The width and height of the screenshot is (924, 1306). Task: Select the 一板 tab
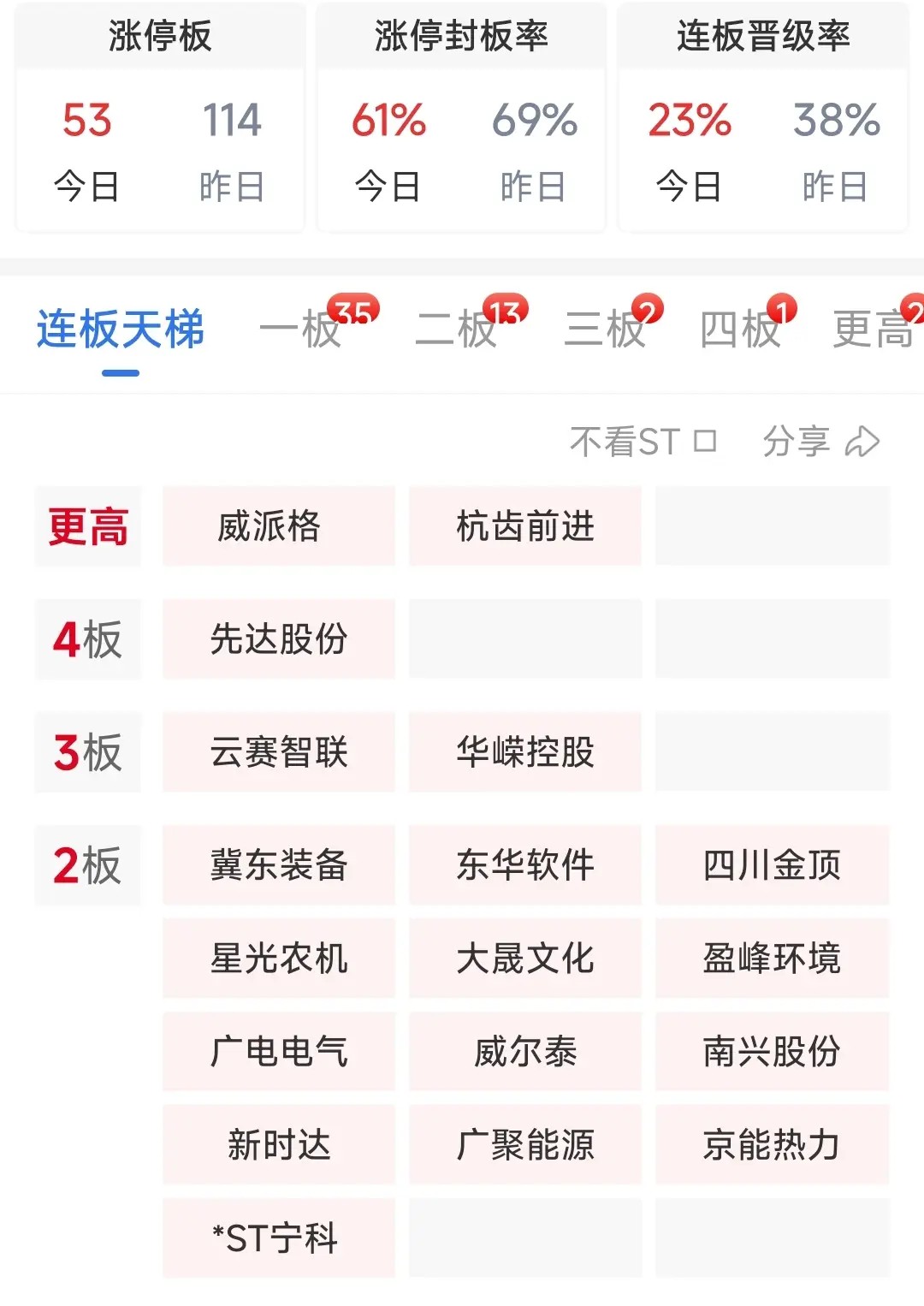point(301,330)
